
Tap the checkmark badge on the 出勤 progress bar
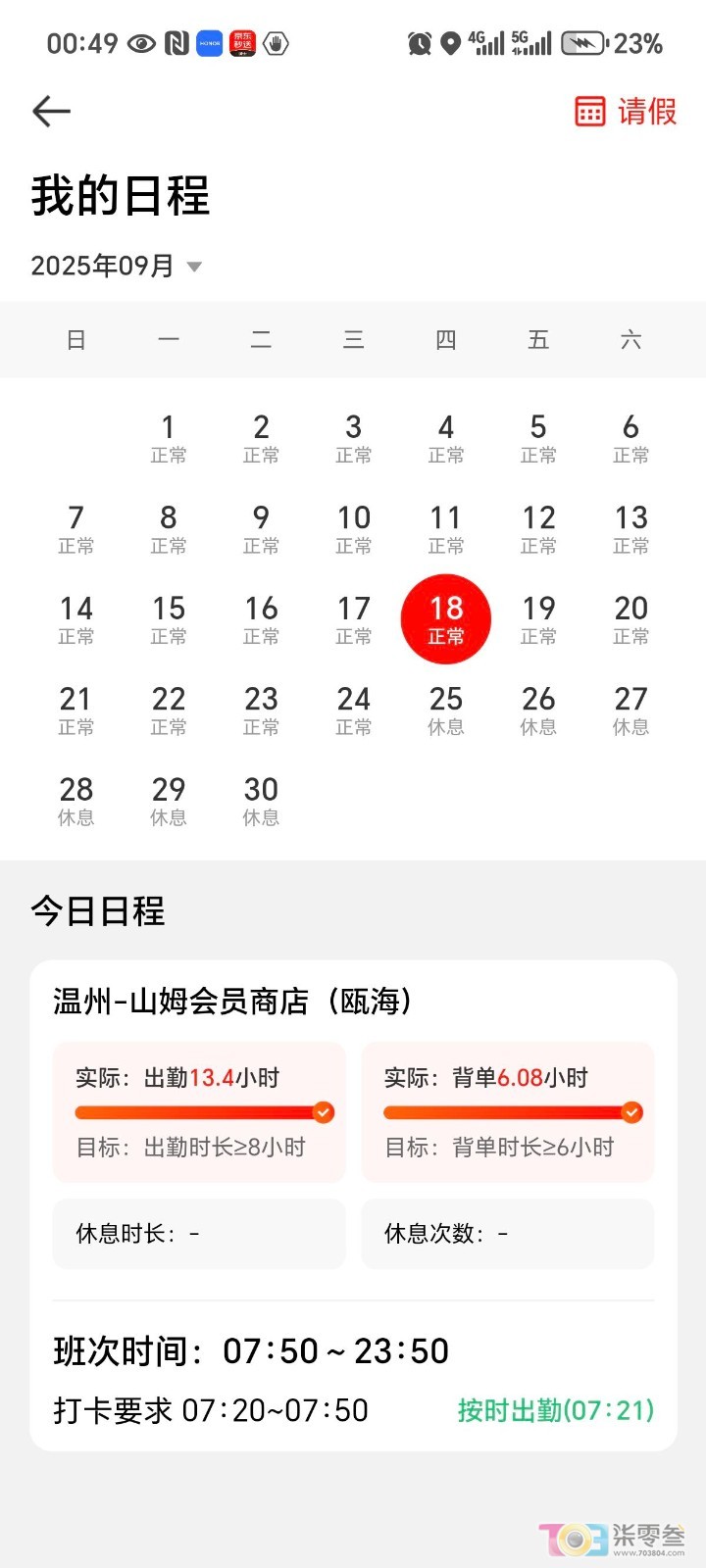(324, 1112)
